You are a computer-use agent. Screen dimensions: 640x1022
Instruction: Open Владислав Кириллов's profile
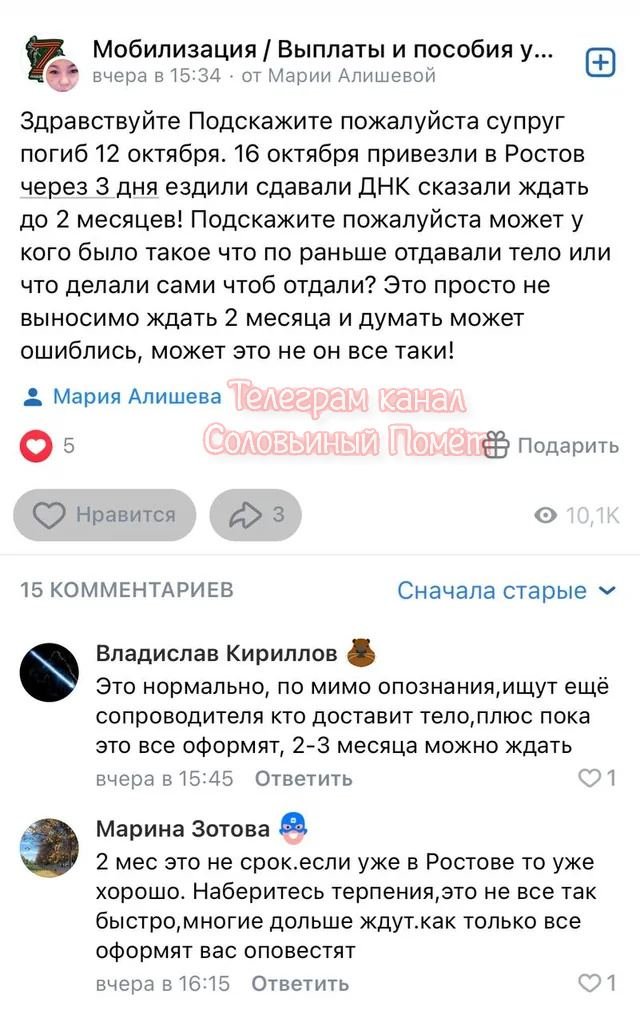pyautogui.click(x=217, y=654)
